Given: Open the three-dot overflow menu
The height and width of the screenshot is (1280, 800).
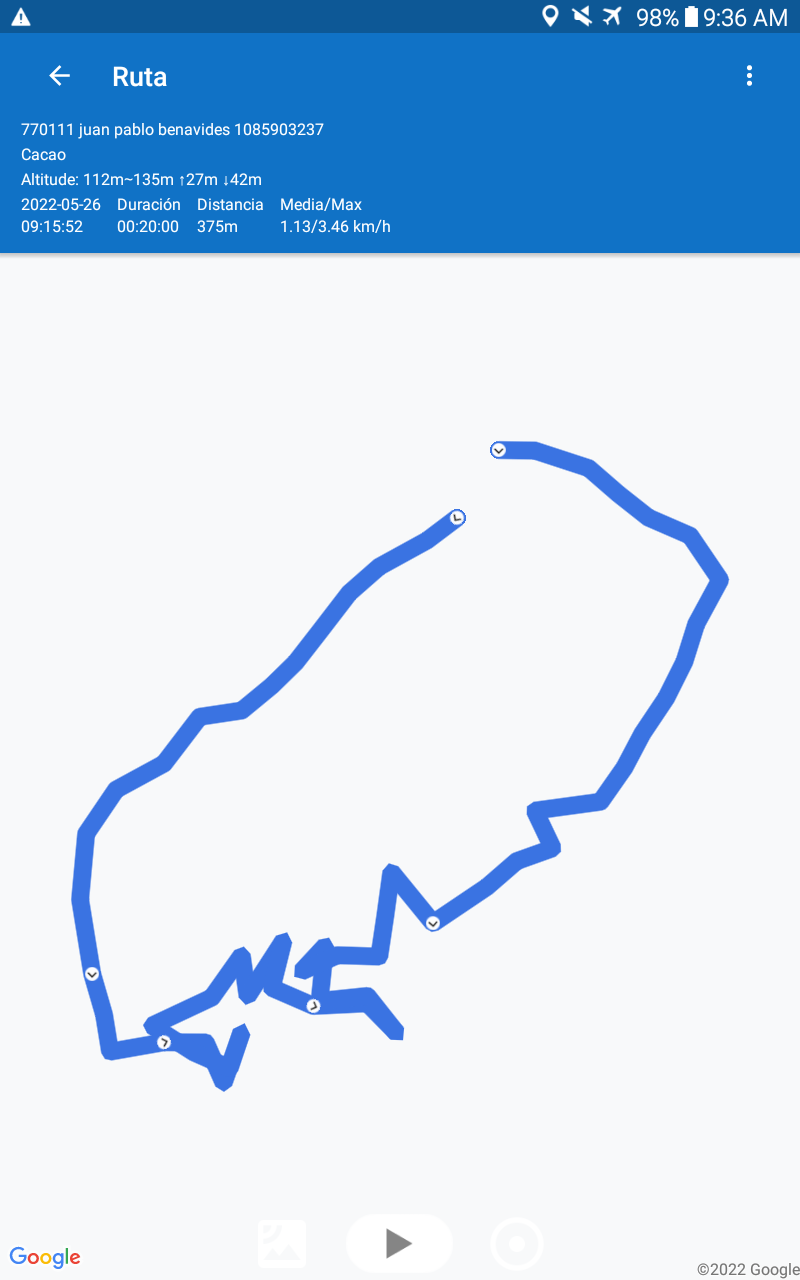Looking at the screenshot, I should (x=749, y=76).
